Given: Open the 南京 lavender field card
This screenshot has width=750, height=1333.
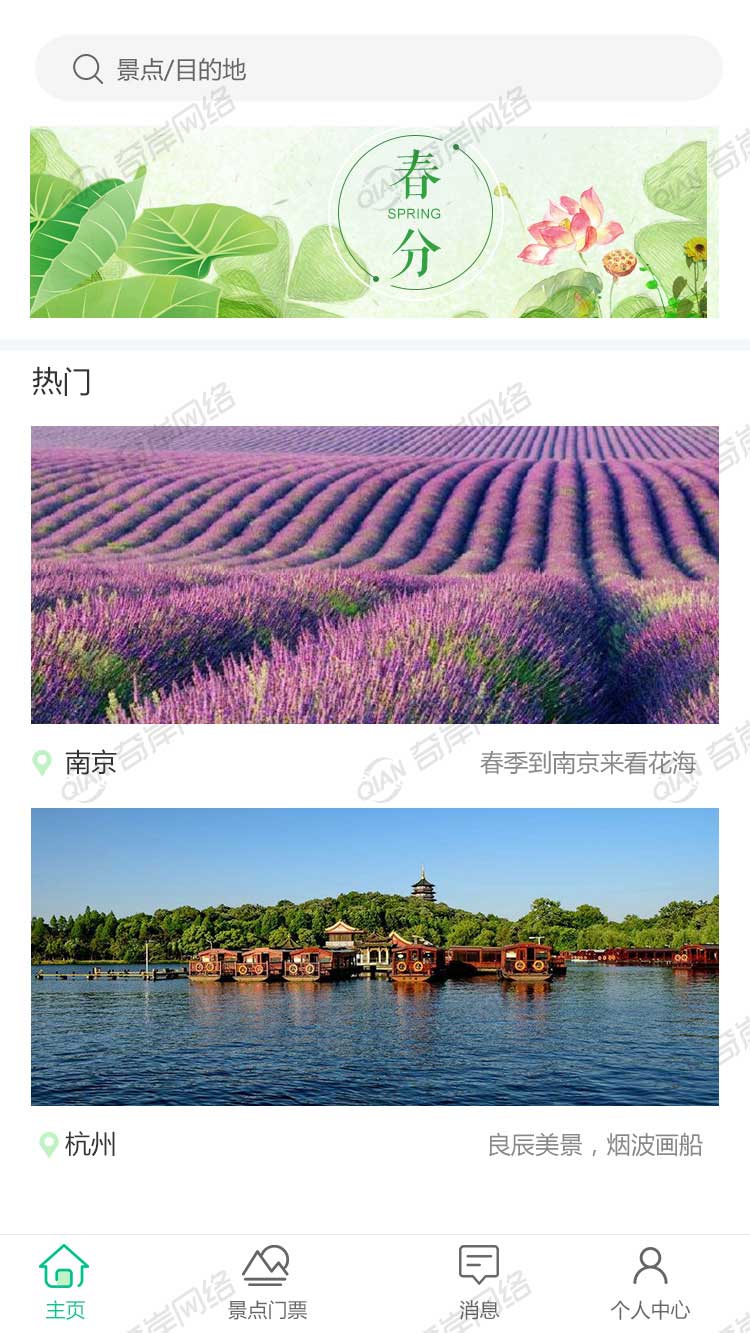Looking at the screenshot, I should click(x=374, y=575).
